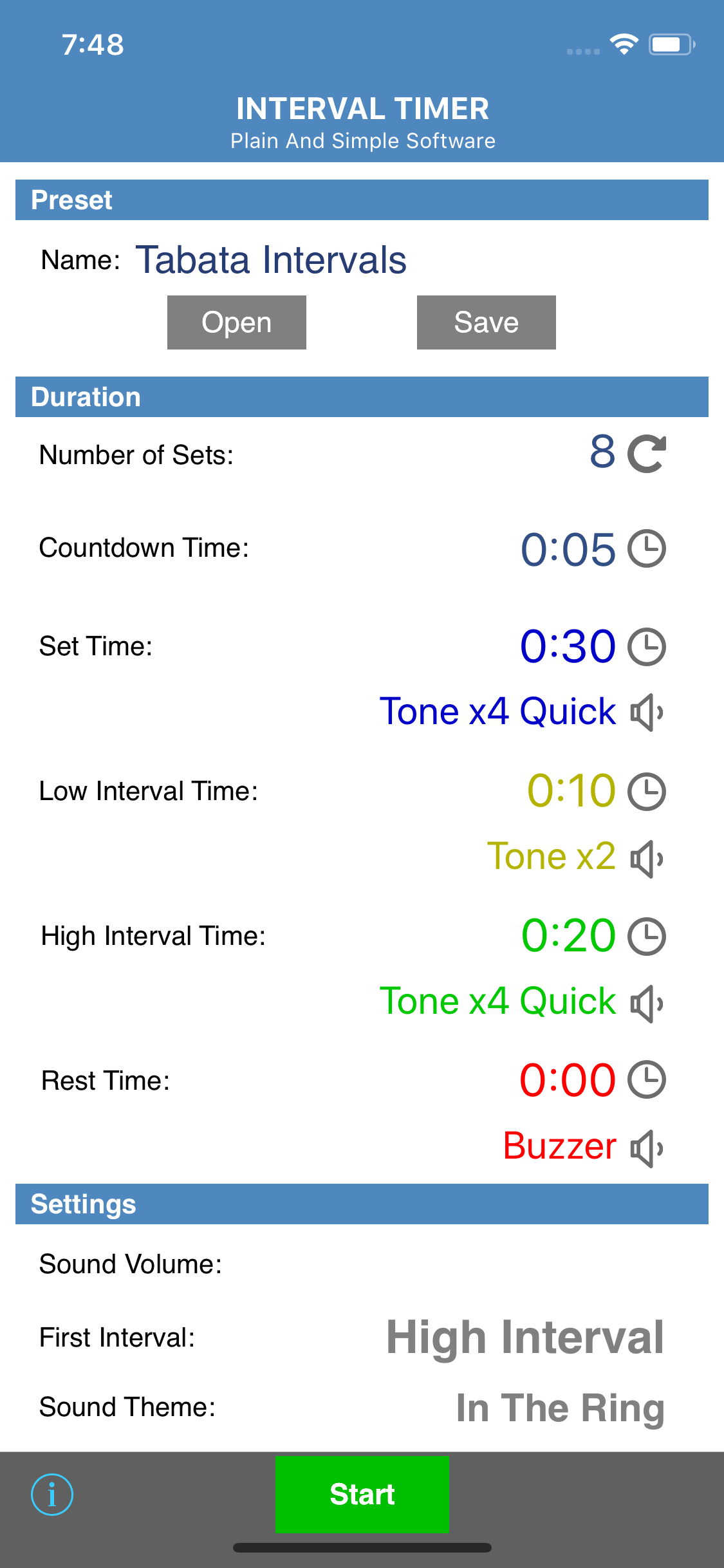Open the info icon
Screen dimensions: 724x1568
click(51, 1494)
